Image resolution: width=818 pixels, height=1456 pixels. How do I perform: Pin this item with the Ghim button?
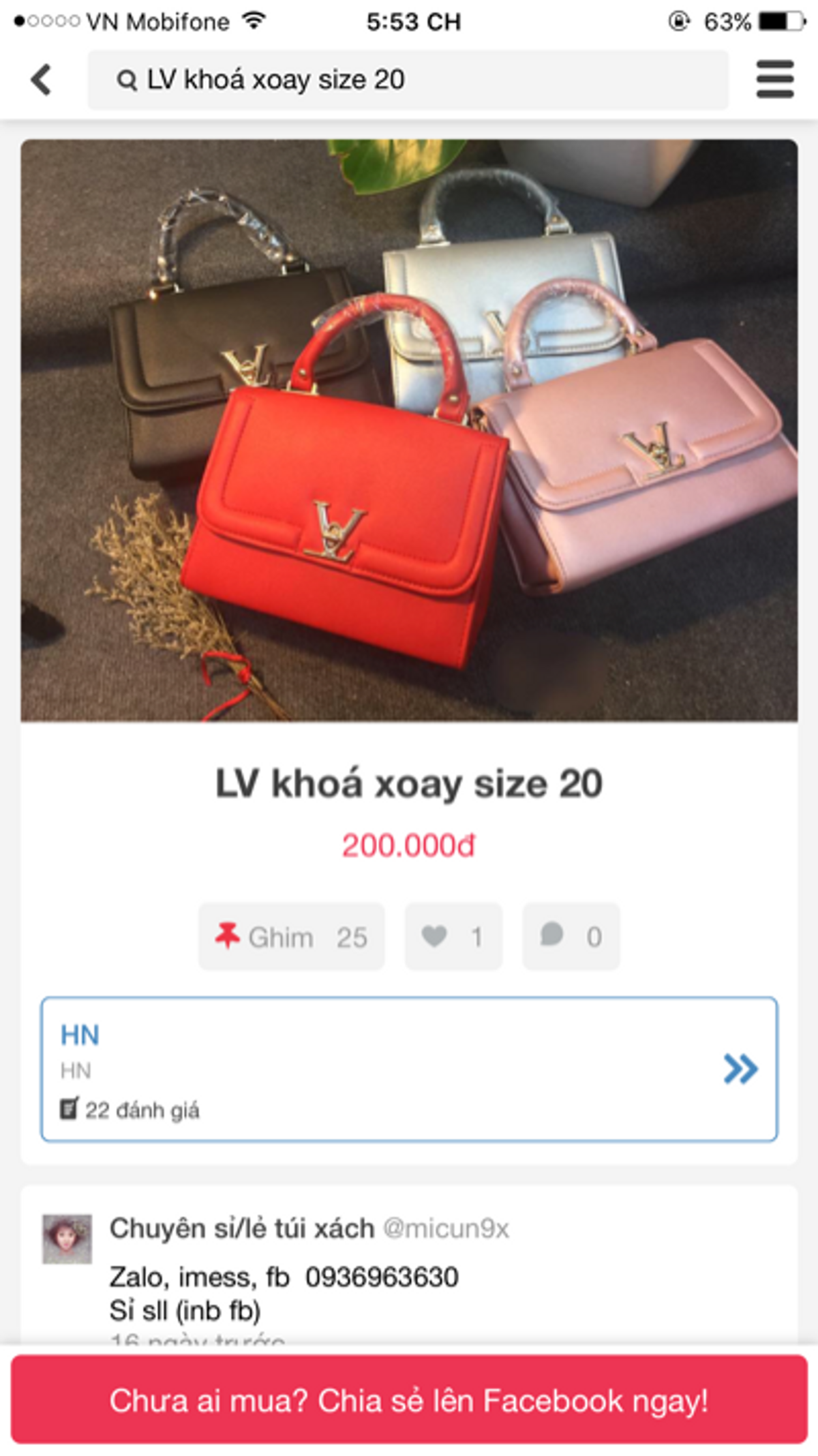point(292,937)
